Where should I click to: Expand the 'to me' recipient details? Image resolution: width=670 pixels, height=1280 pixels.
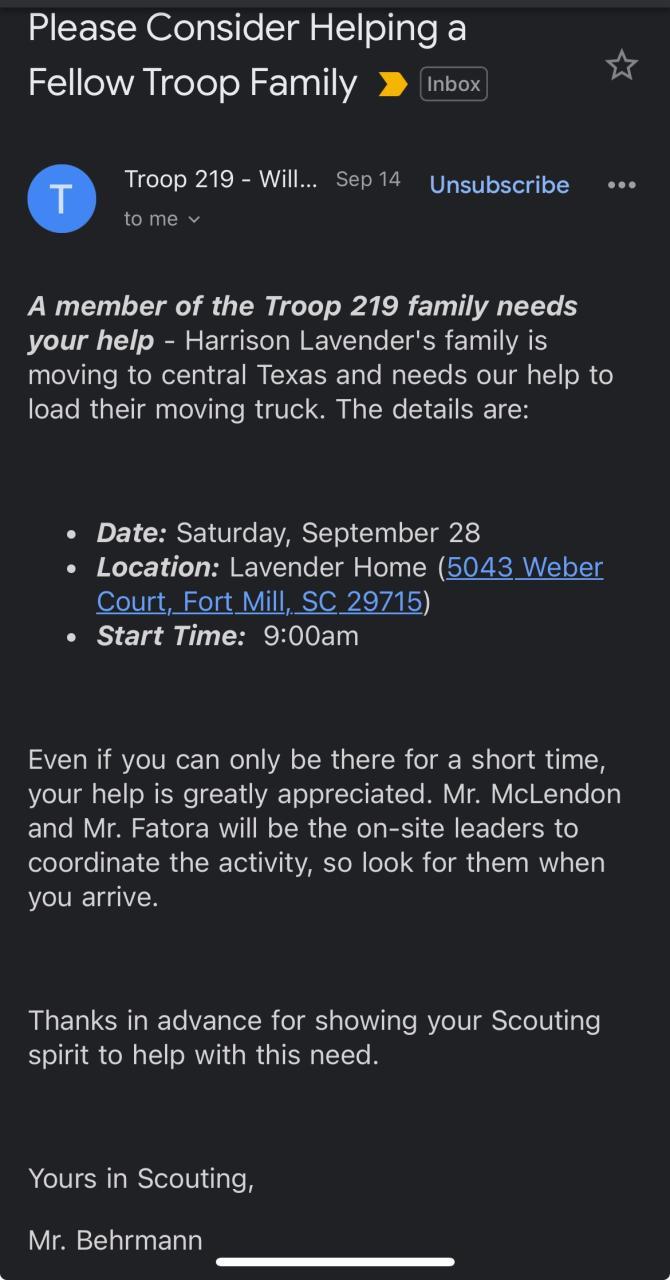[x=162, y=219]
